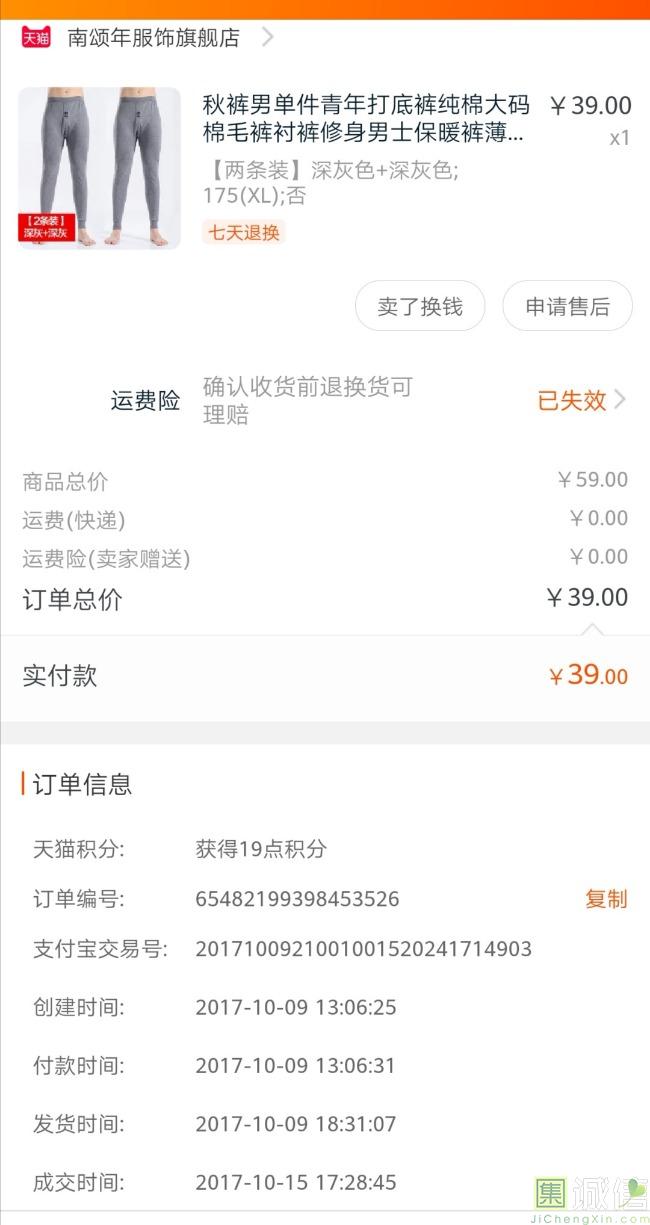
Task: Tap 申请售后 to request after-sales service
Action: (567, 306)
